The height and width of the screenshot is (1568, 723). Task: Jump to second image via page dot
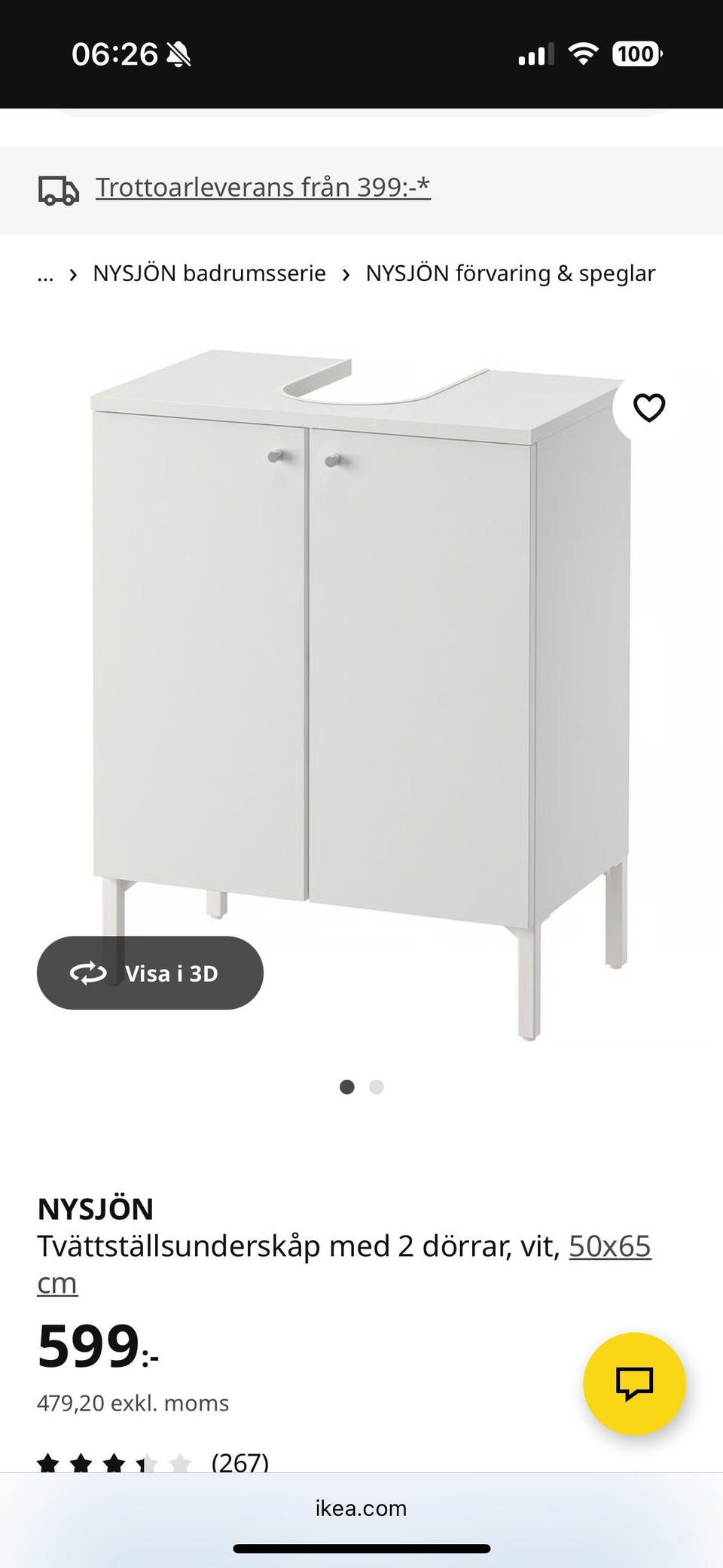coord(377,1087)
